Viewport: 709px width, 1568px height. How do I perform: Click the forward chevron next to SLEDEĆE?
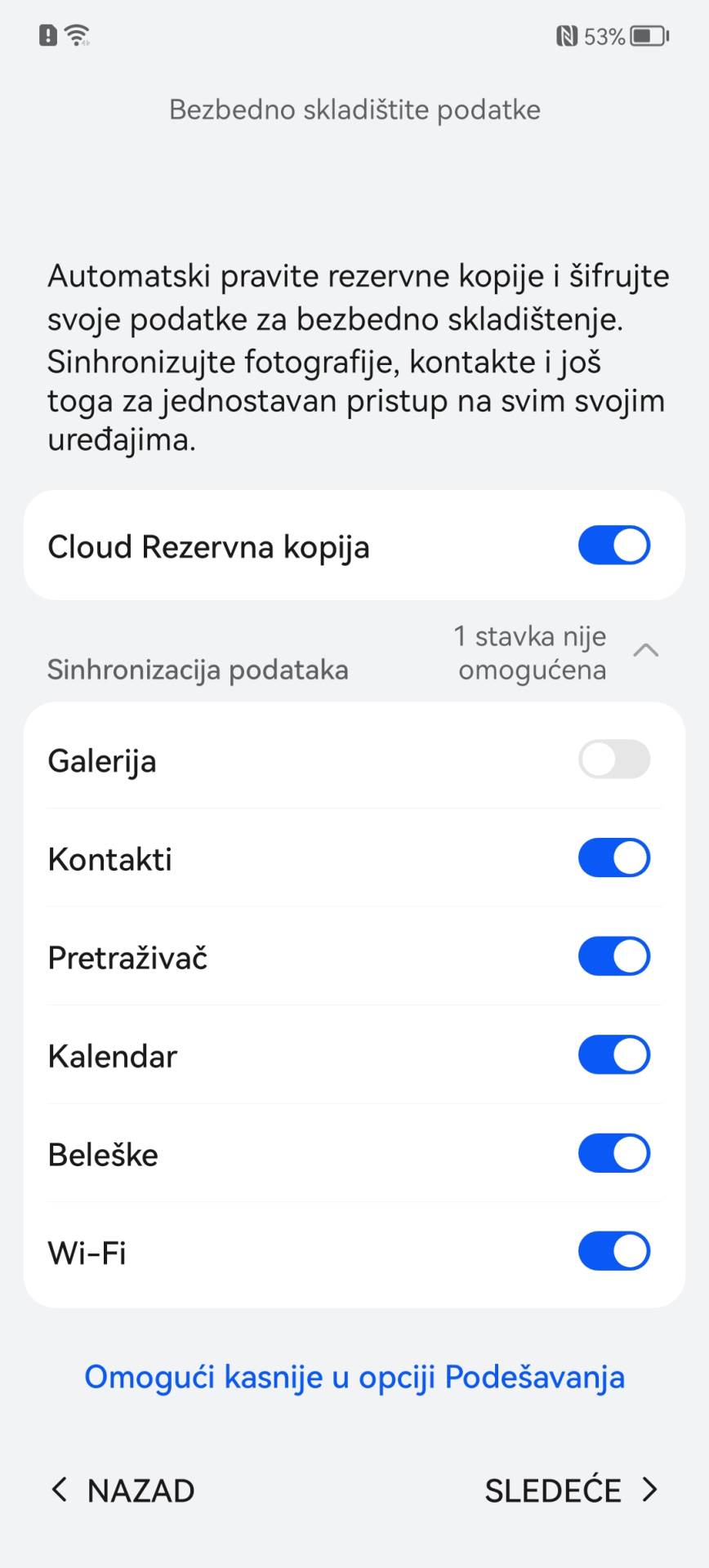pos(648,1490)
